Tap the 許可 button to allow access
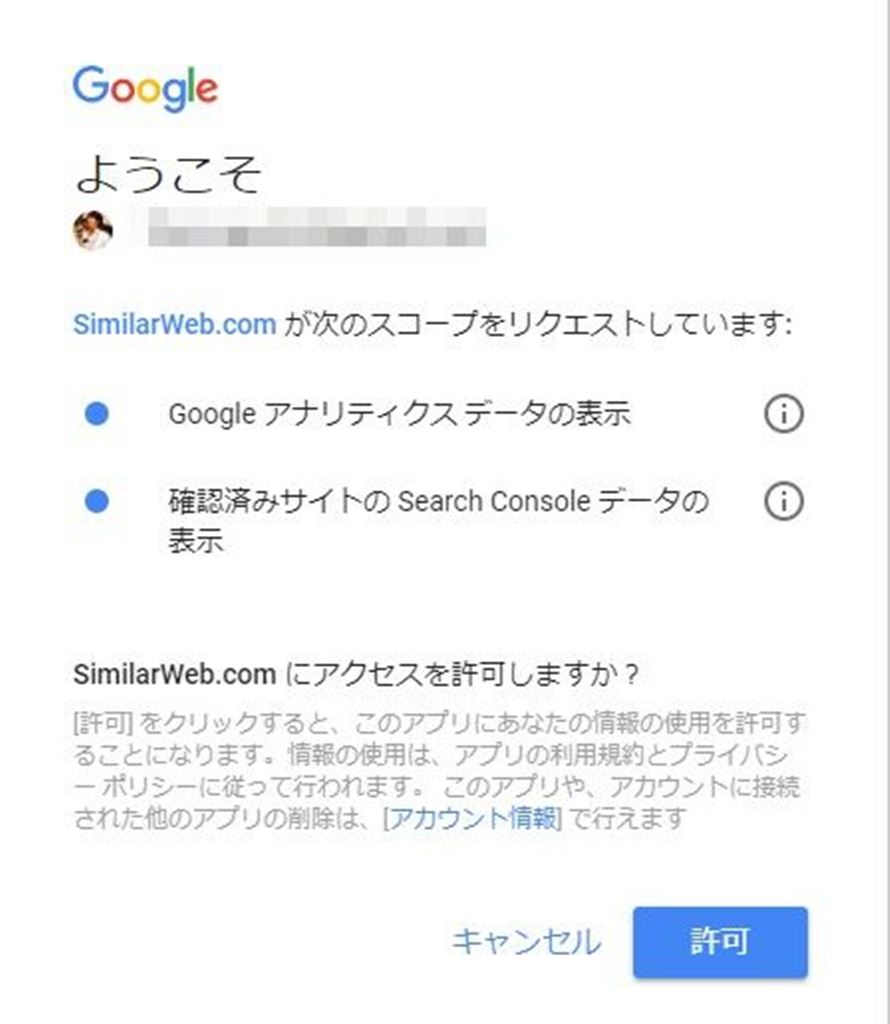 tap(719, 942)
